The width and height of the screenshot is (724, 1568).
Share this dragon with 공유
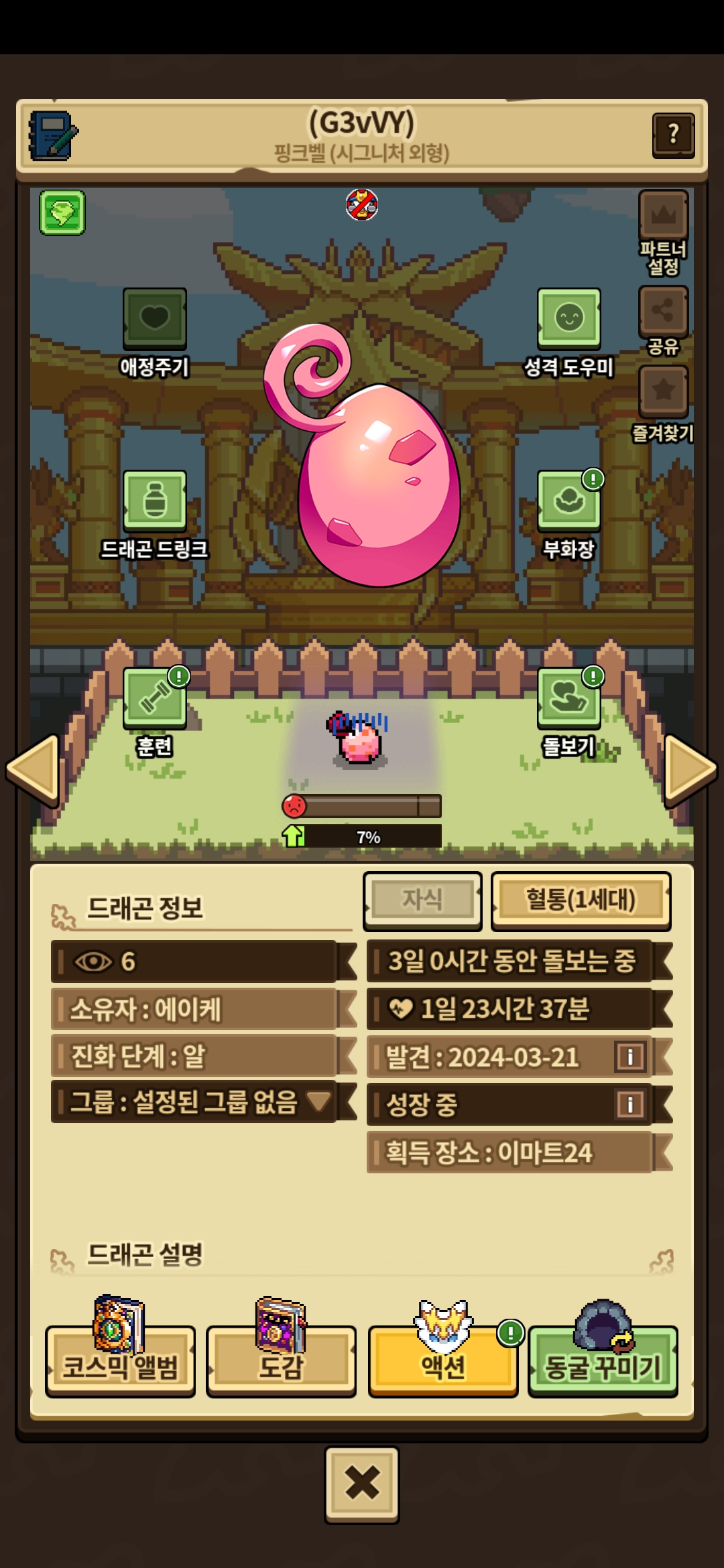point(663,312)
